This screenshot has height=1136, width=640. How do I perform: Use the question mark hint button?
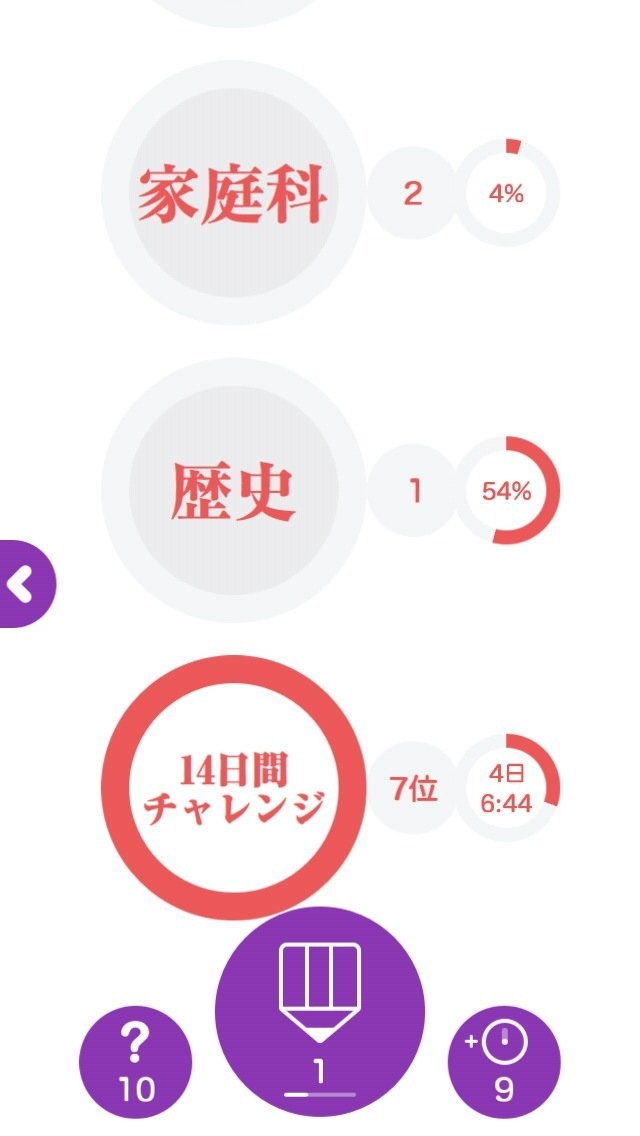tap(135, 1061)
